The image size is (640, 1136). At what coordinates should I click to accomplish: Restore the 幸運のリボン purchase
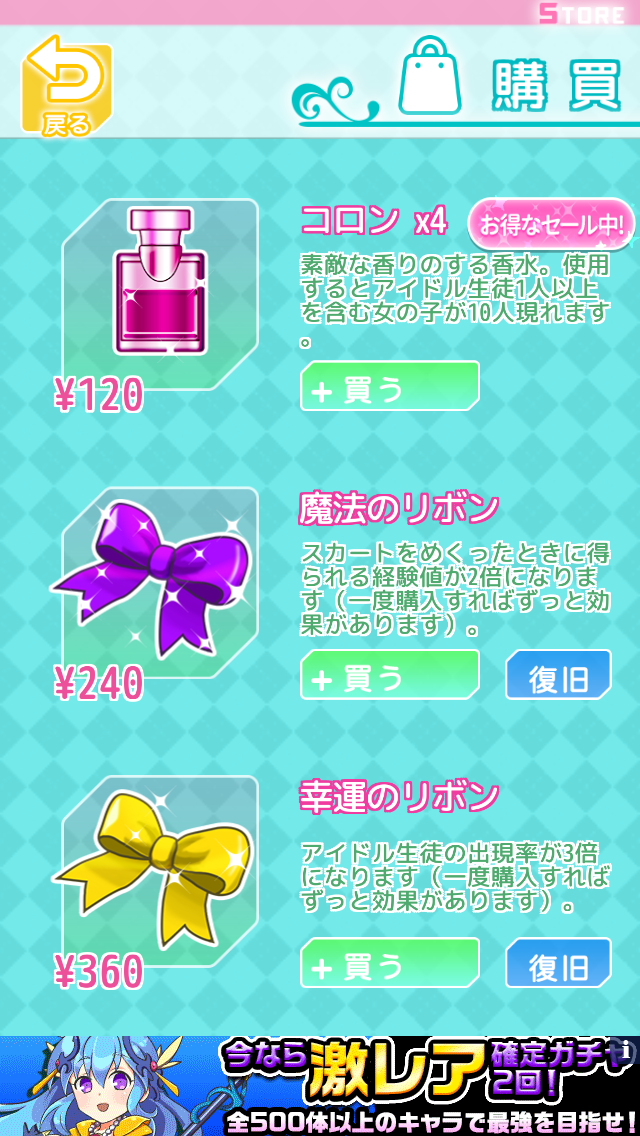pyautogui.click(x=557, y=963)
